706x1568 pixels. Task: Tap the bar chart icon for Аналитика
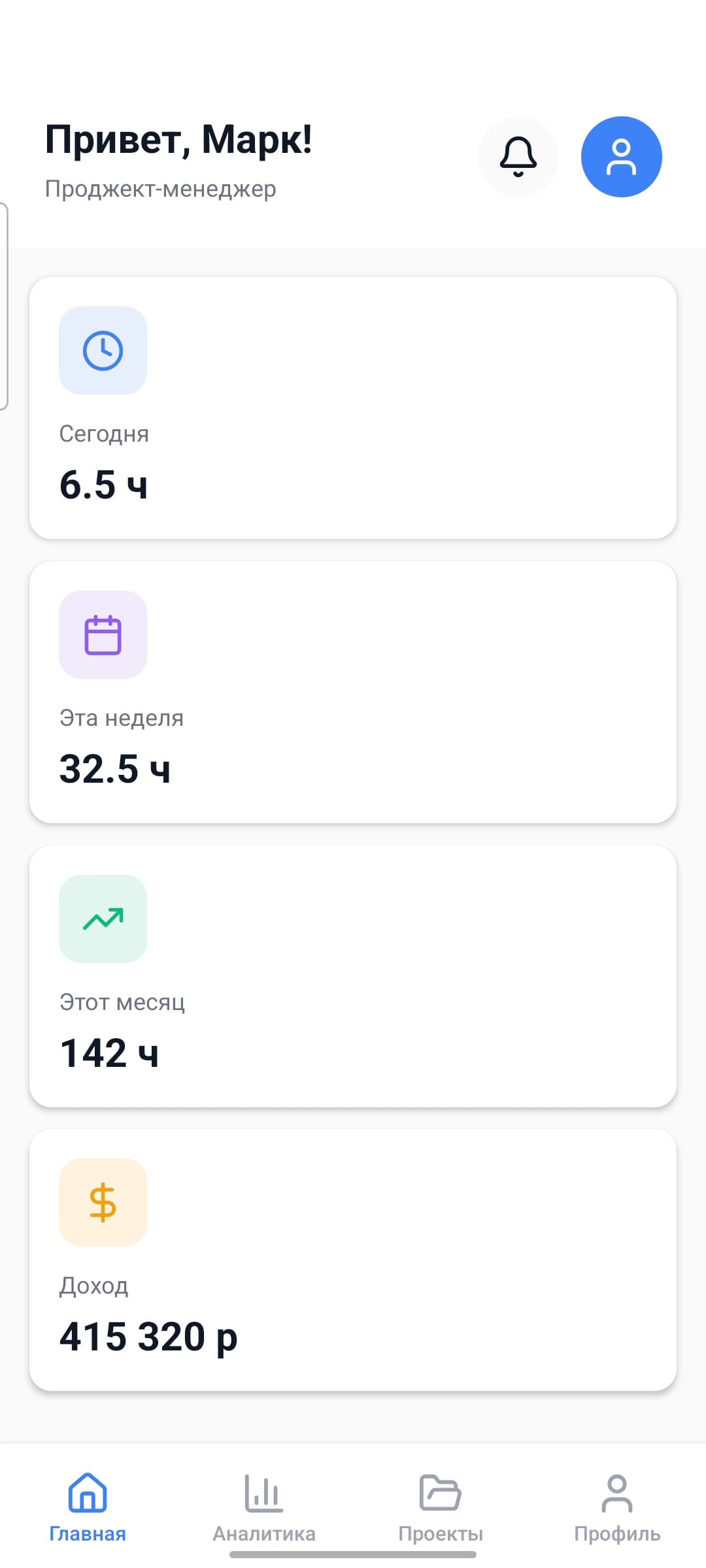click(x=264, y=1492)
